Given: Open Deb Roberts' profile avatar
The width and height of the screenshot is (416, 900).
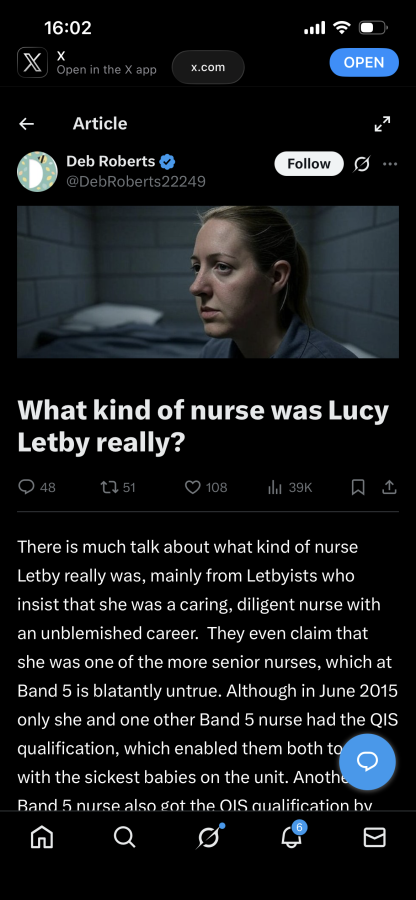Looking at the screenshot, I should (x=37, y=171).
